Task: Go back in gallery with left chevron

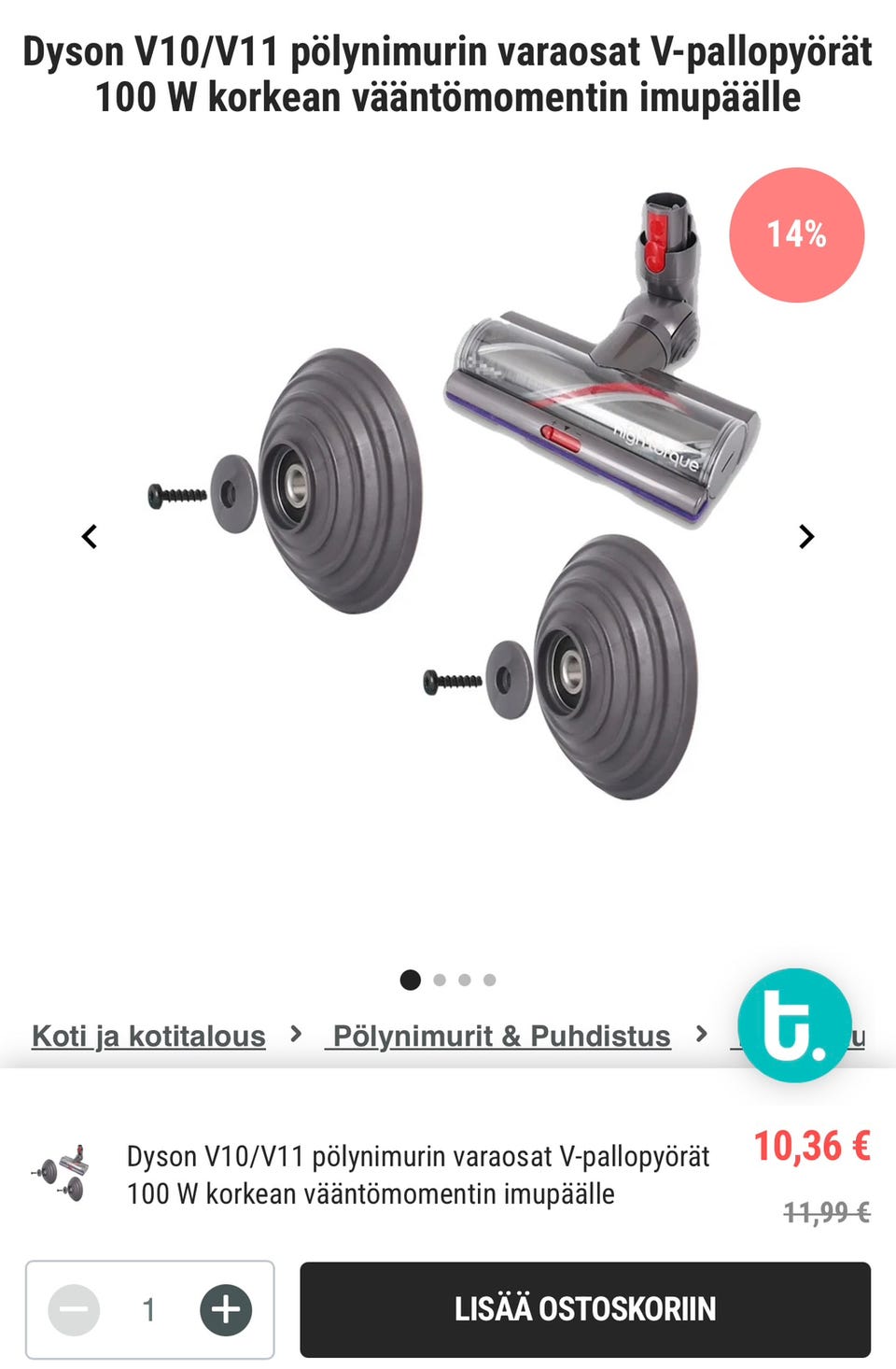Action: tap(90, 536)
